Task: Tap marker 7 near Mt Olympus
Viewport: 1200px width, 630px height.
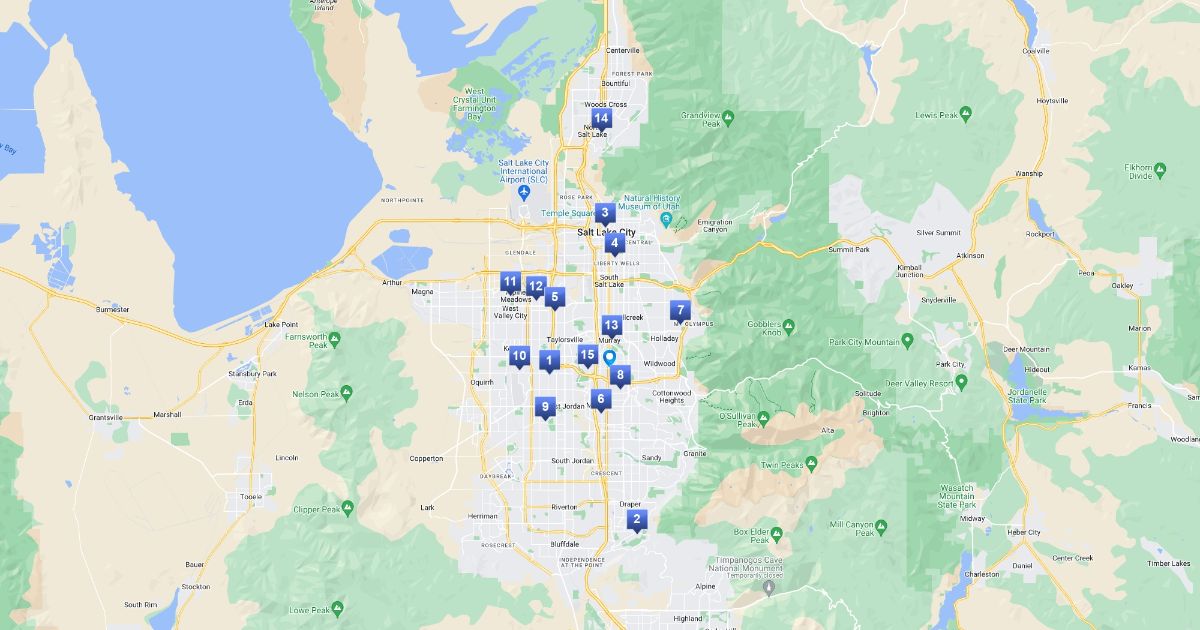Action: 680,311
